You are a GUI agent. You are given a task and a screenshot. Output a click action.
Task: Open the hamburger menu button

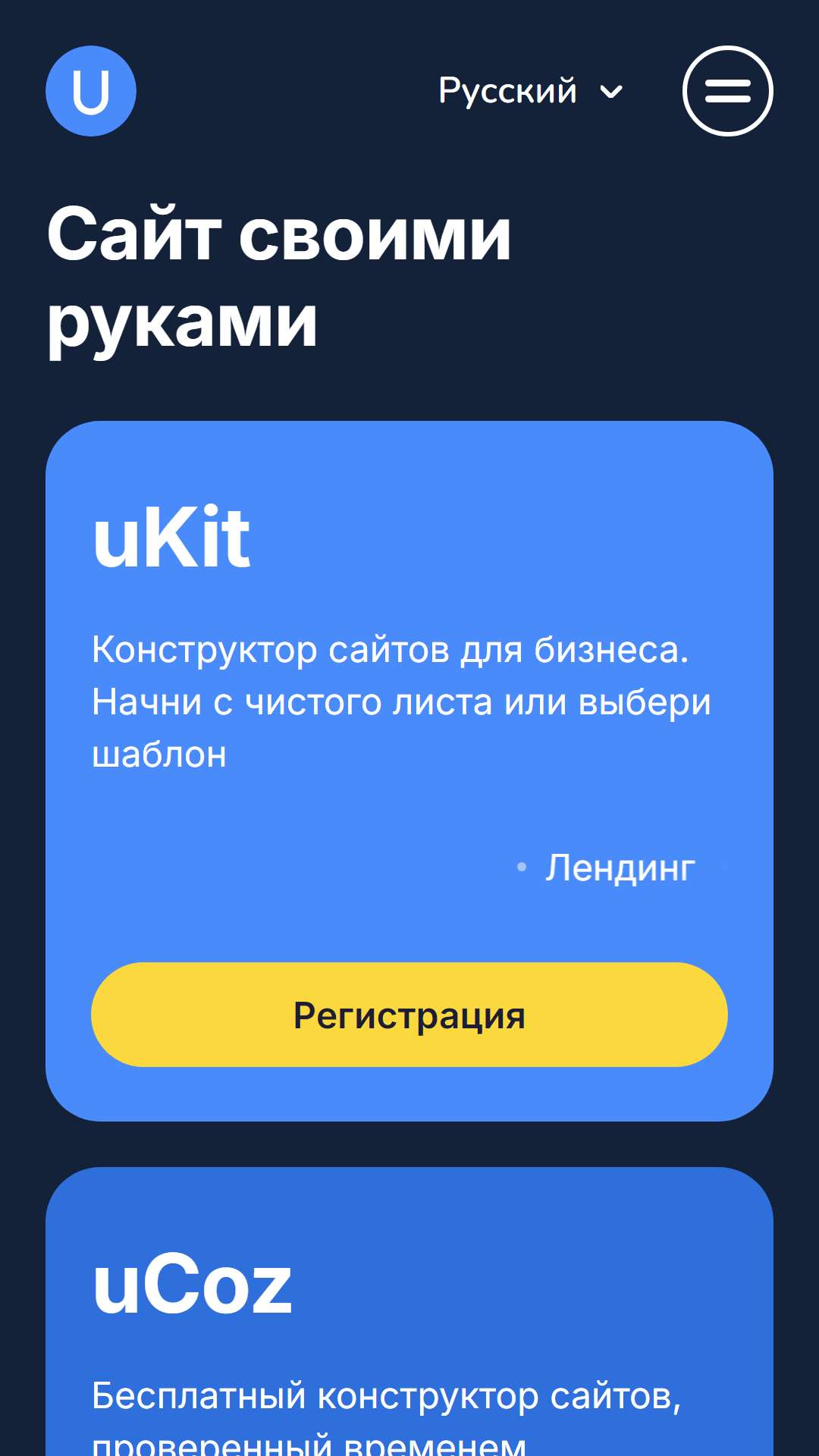[727, 91]
